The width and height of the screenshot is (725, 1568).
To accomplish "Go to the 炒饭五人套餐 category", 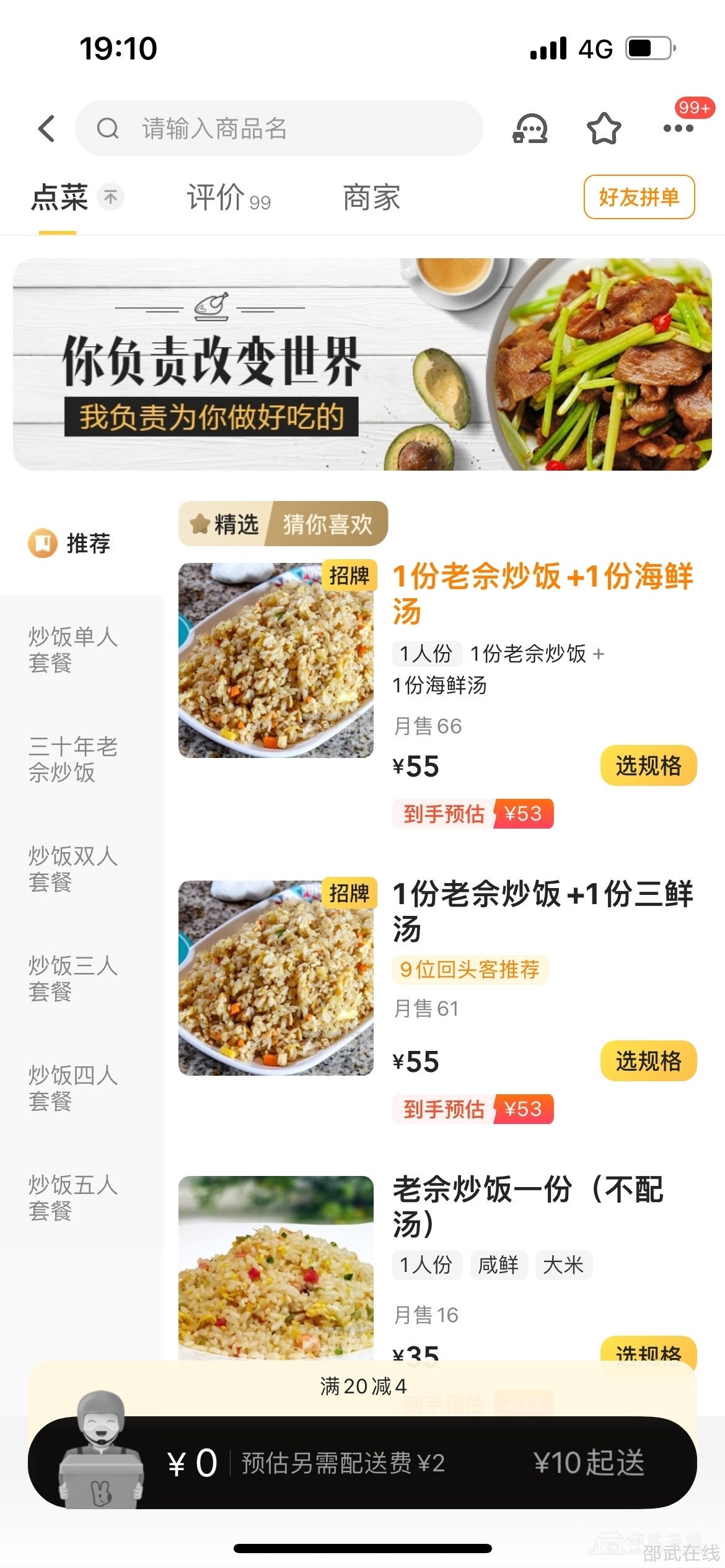I will coord(73,1198).
